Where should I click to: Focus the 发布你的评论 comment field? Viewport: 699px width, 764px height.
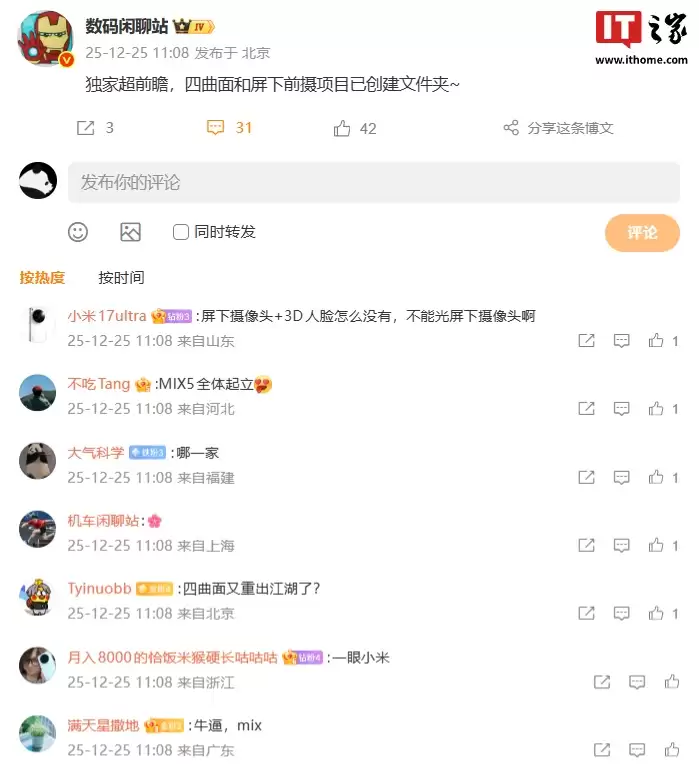click(373, 182)
